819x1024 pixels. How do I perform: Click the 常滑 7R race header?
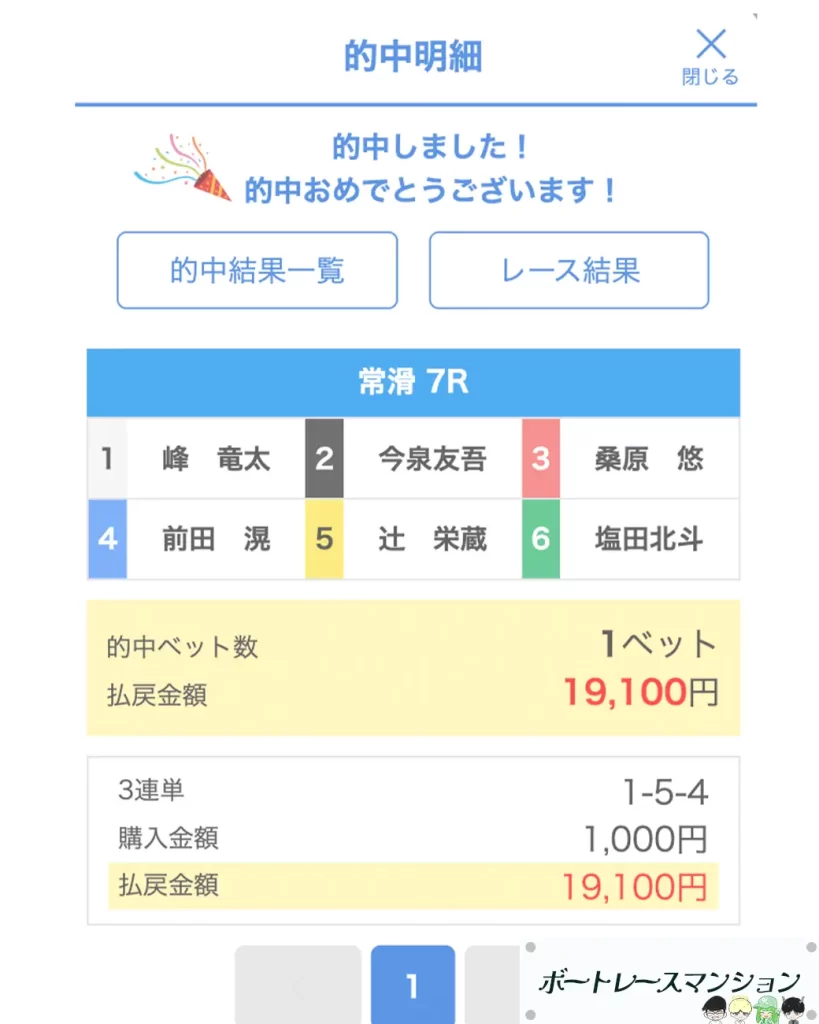pyautogui.click(x=412, y=381)
